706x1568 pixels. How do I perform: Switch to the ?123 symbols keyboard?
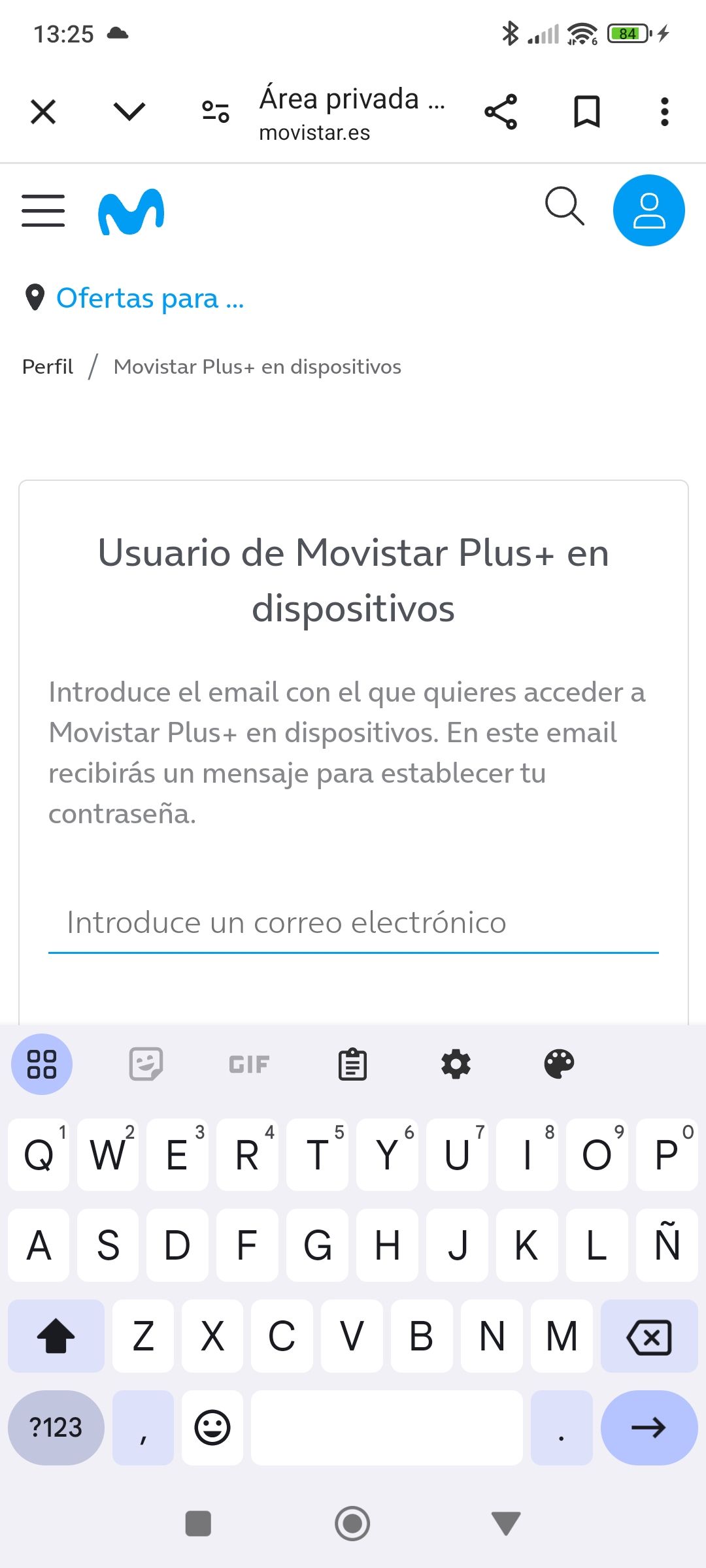coord(56,1428)
